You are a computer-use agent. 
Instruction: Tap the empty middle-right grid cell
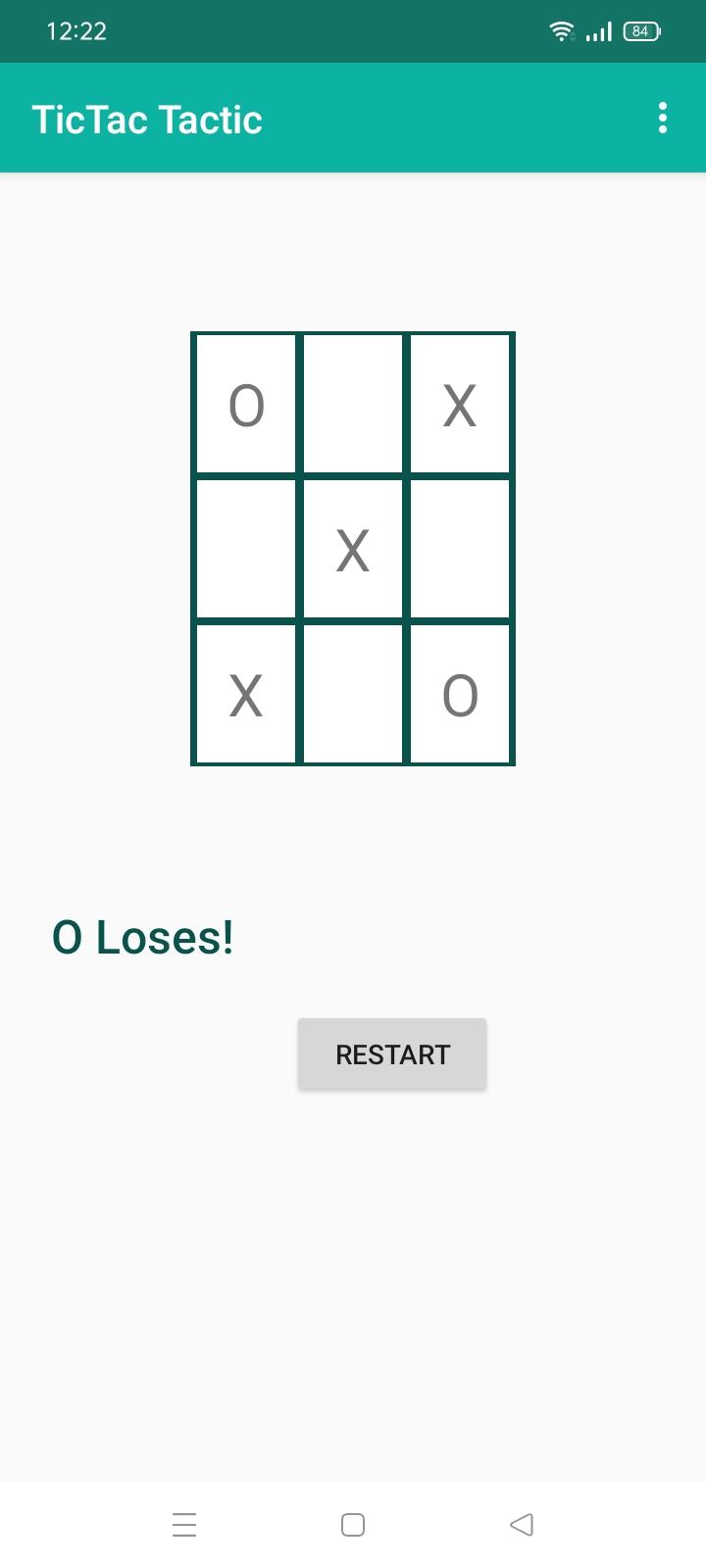pos(460,549)
